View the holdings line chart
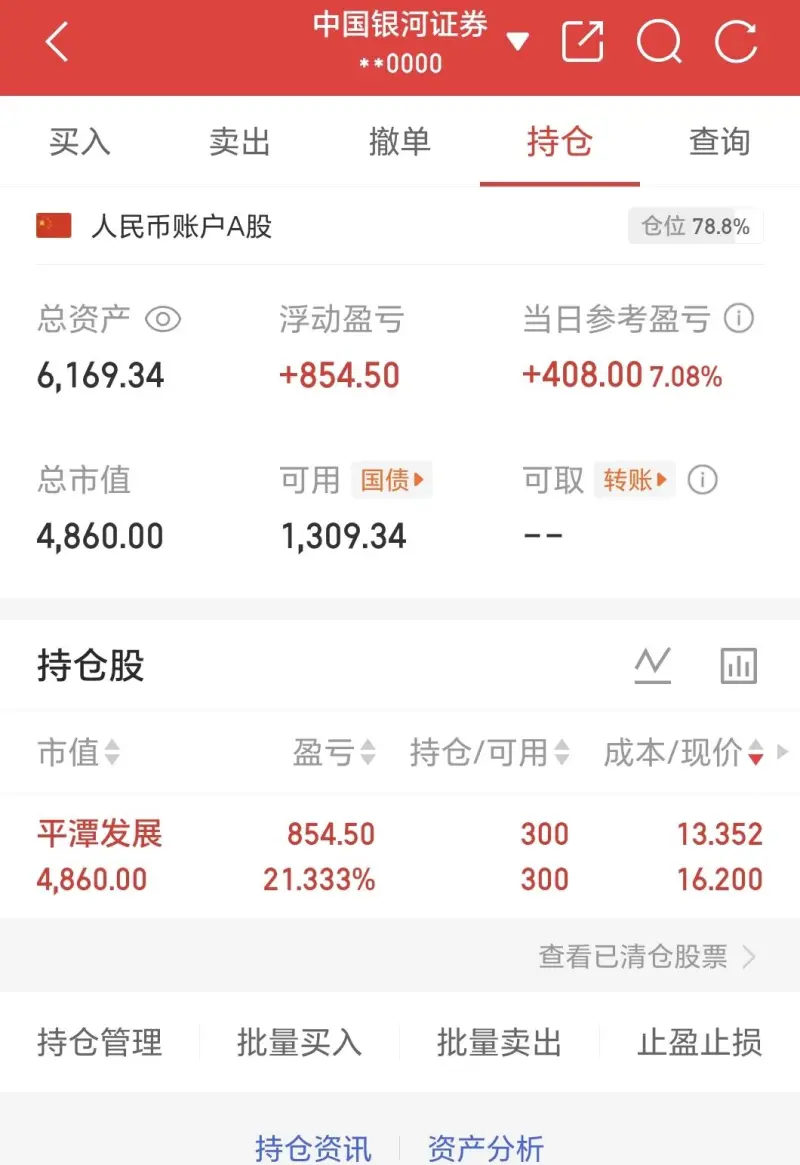Screen dimensions: 800x1165 click(x=653, y=665)
